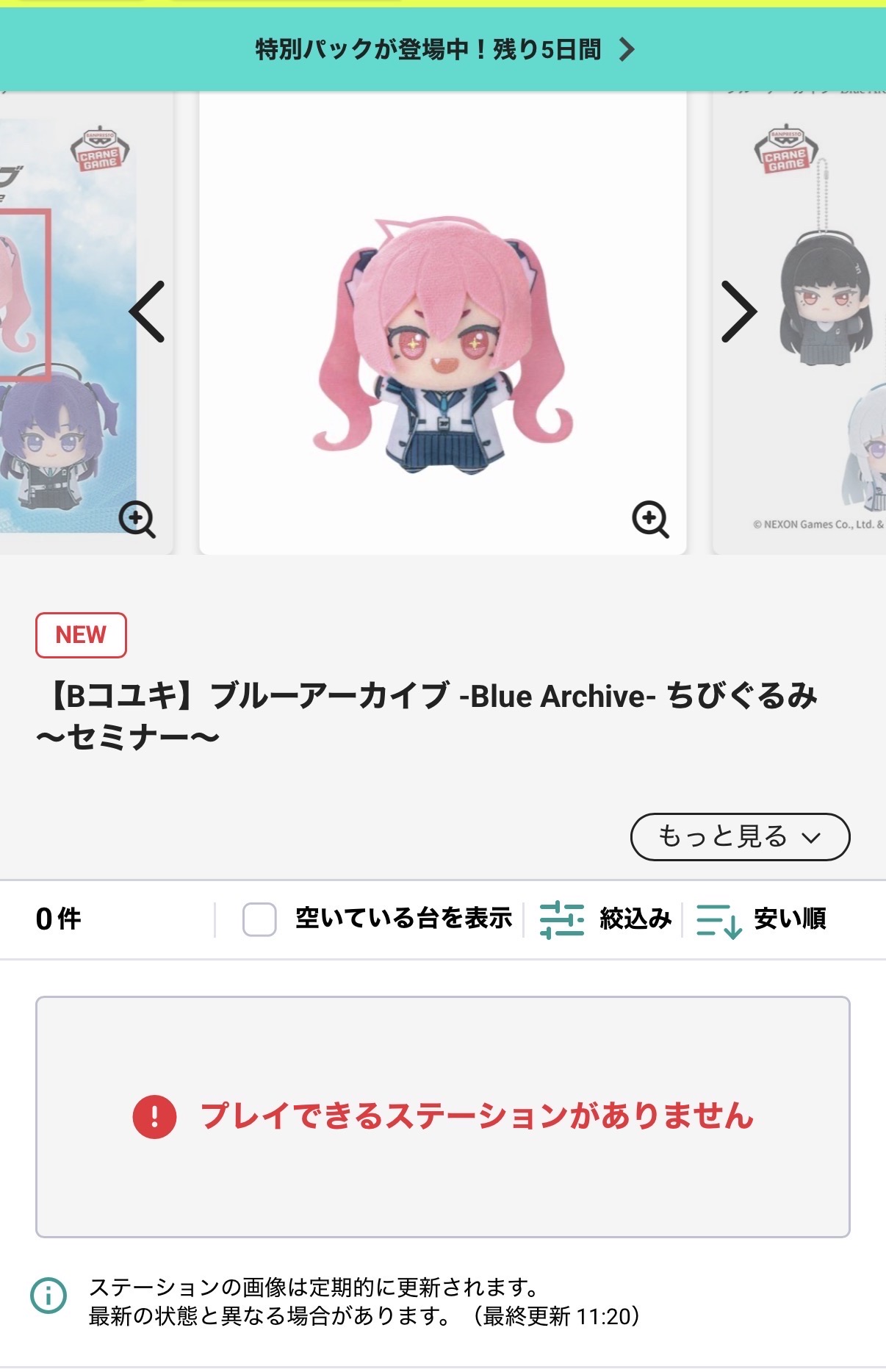Check the 空いている台を表示 checkbox

pos(259,919)
